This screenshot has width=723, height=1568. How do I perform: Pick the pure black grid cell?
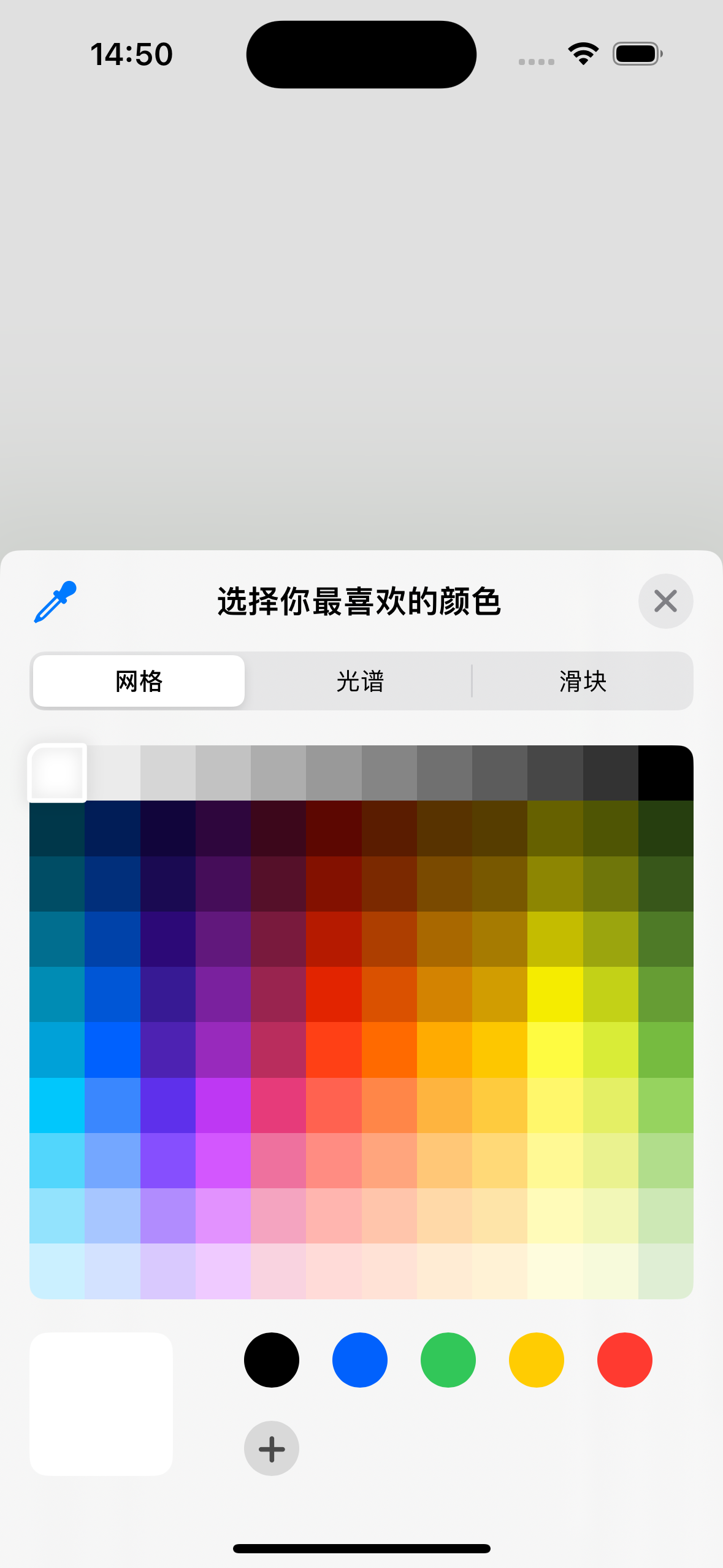(x=665, y=773)
